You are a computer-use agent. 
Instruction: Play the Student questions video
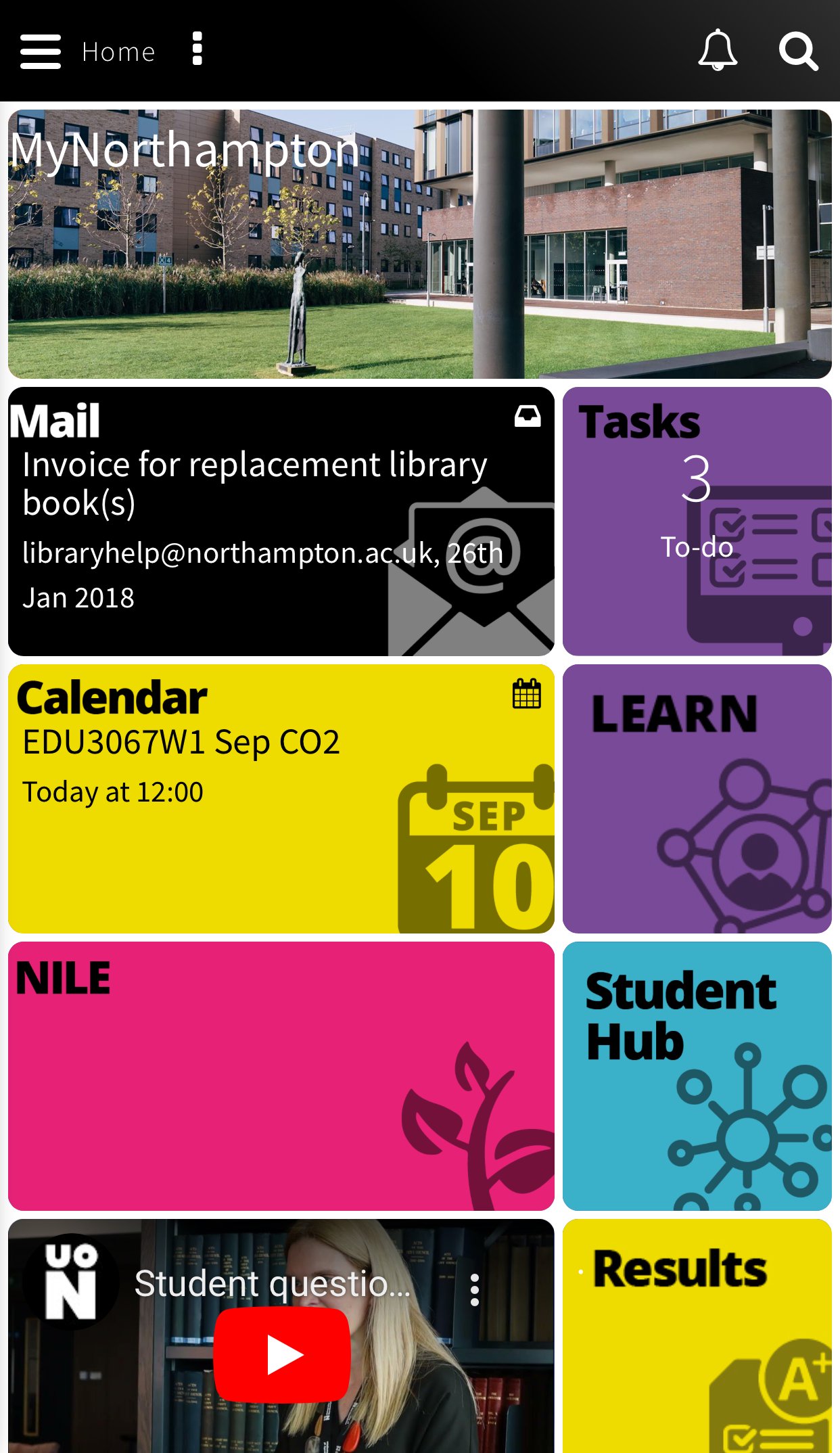282,1354
